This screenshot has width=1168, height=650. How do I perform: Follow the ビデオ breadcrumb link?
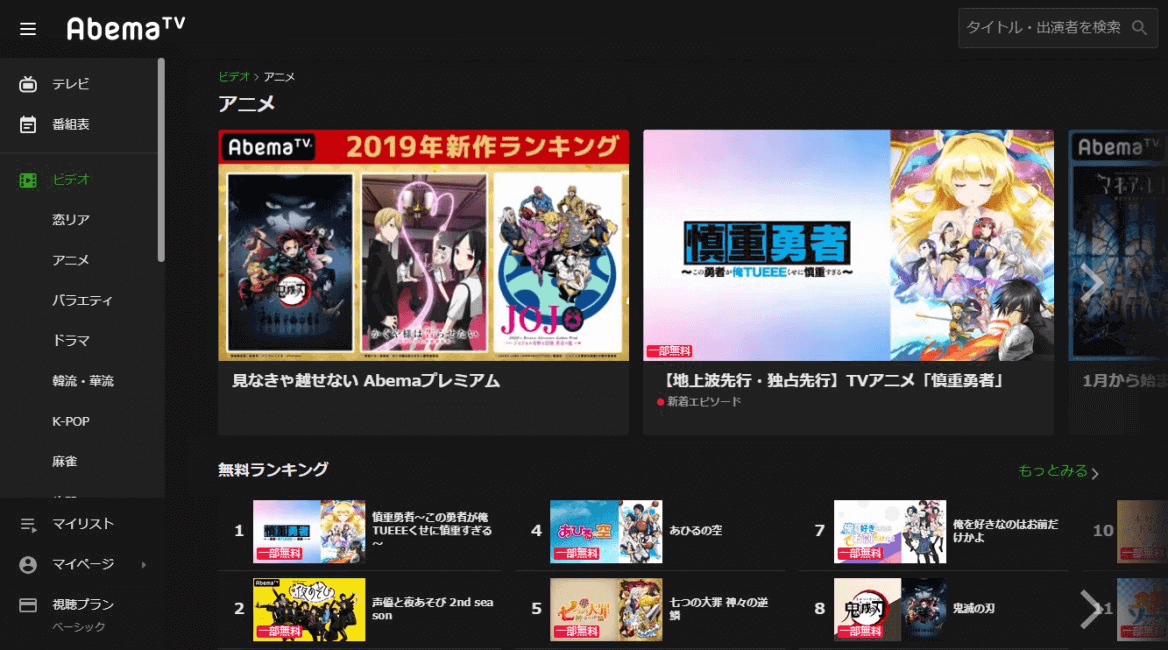tap(234, 77)
